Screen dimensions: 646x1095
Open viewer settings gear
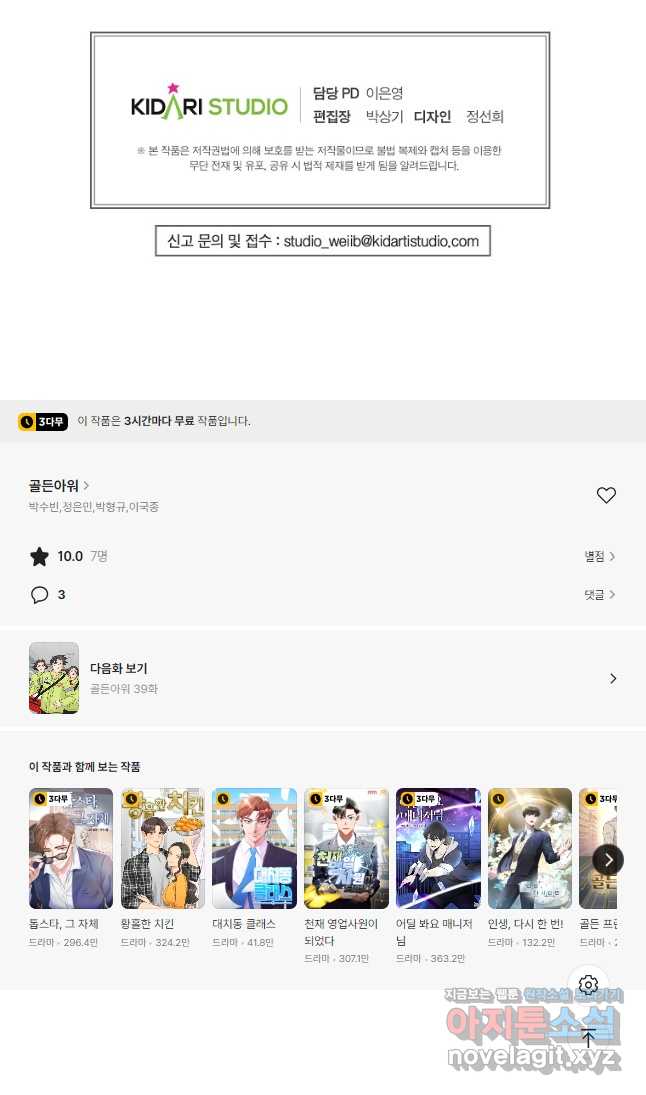588,985
